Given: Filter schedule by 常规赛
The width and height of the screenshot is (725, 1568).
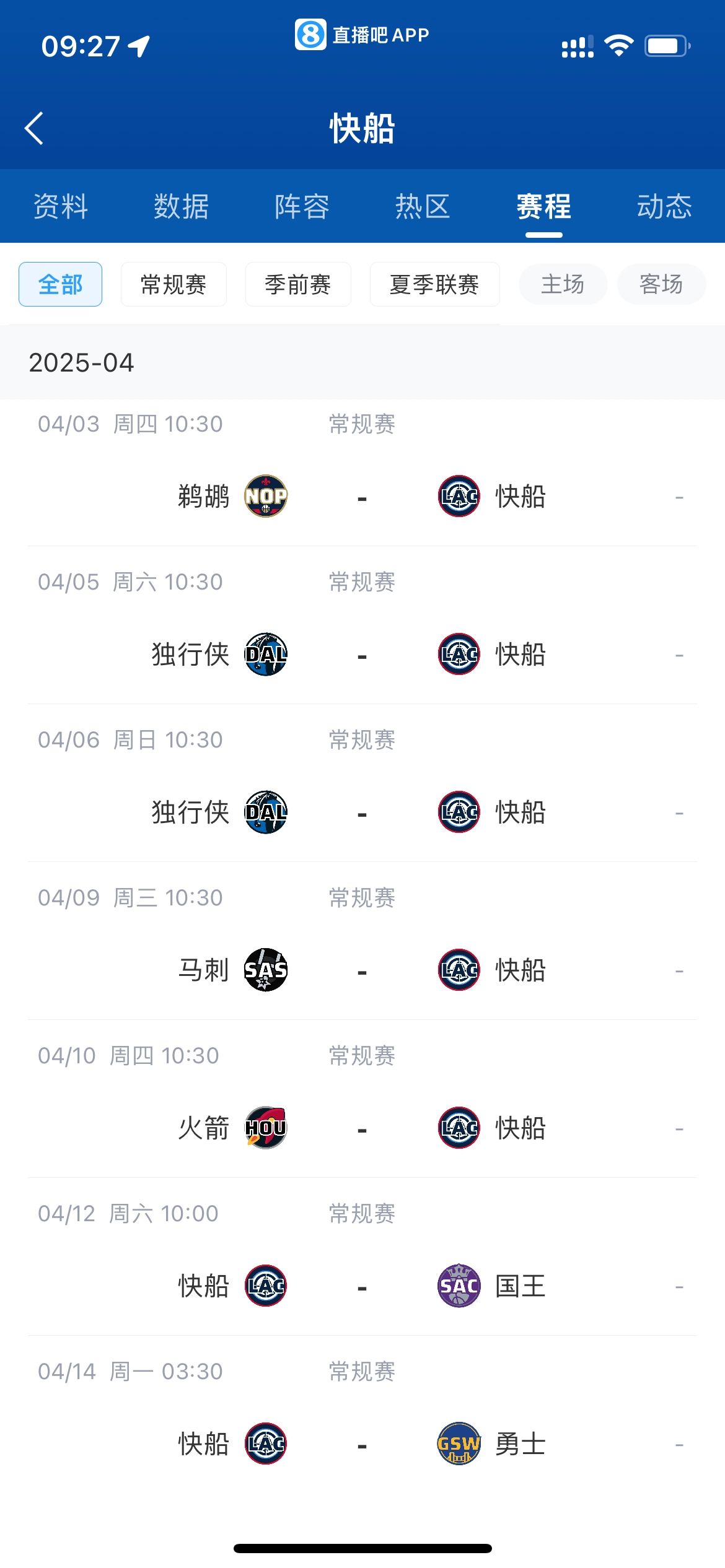Looking at the screenshot, I should [174, 284].
